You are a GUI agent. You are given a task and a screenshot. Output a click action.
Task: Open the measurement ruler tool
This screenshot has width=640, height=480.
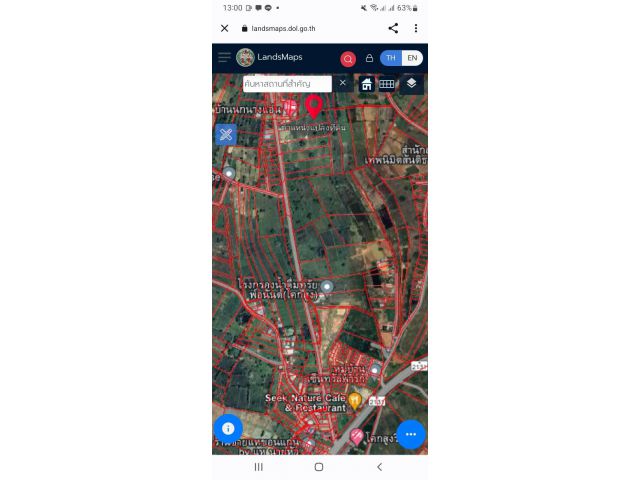[x=226, y=134]
